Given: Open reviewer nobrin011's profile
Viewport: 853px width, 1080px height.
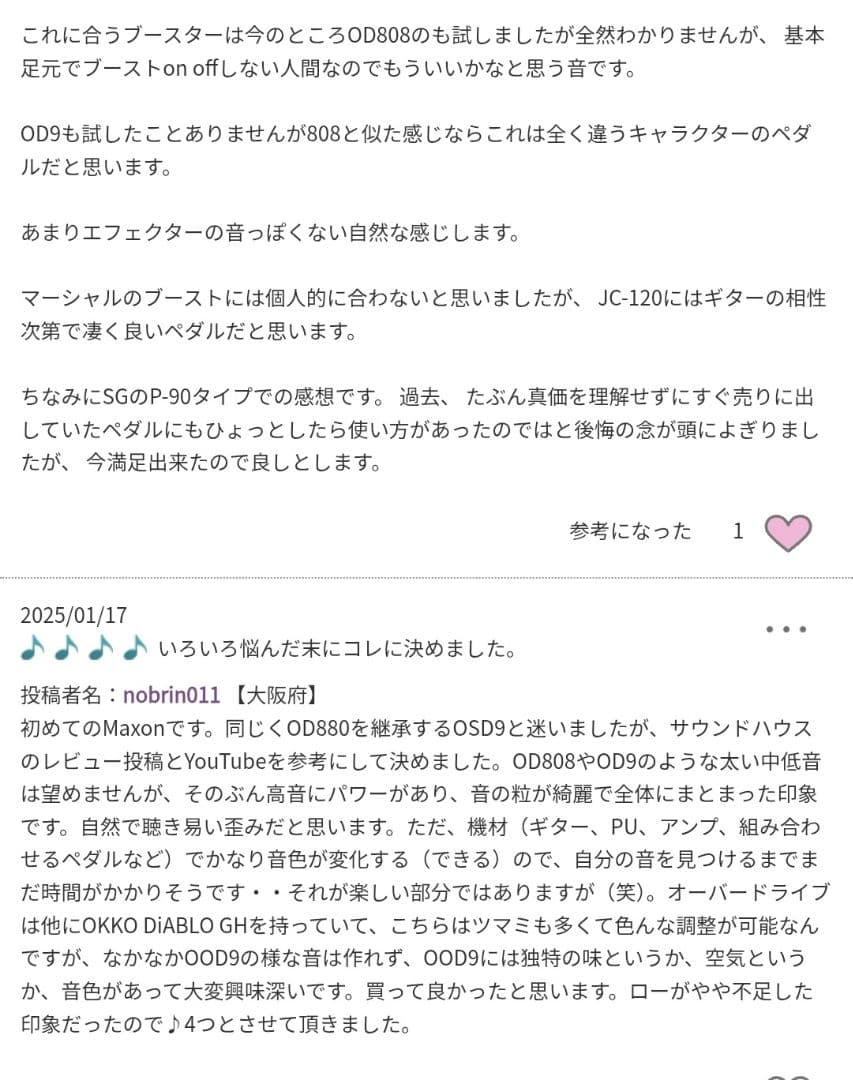Looking at the screenshot, I should (171, 695).
